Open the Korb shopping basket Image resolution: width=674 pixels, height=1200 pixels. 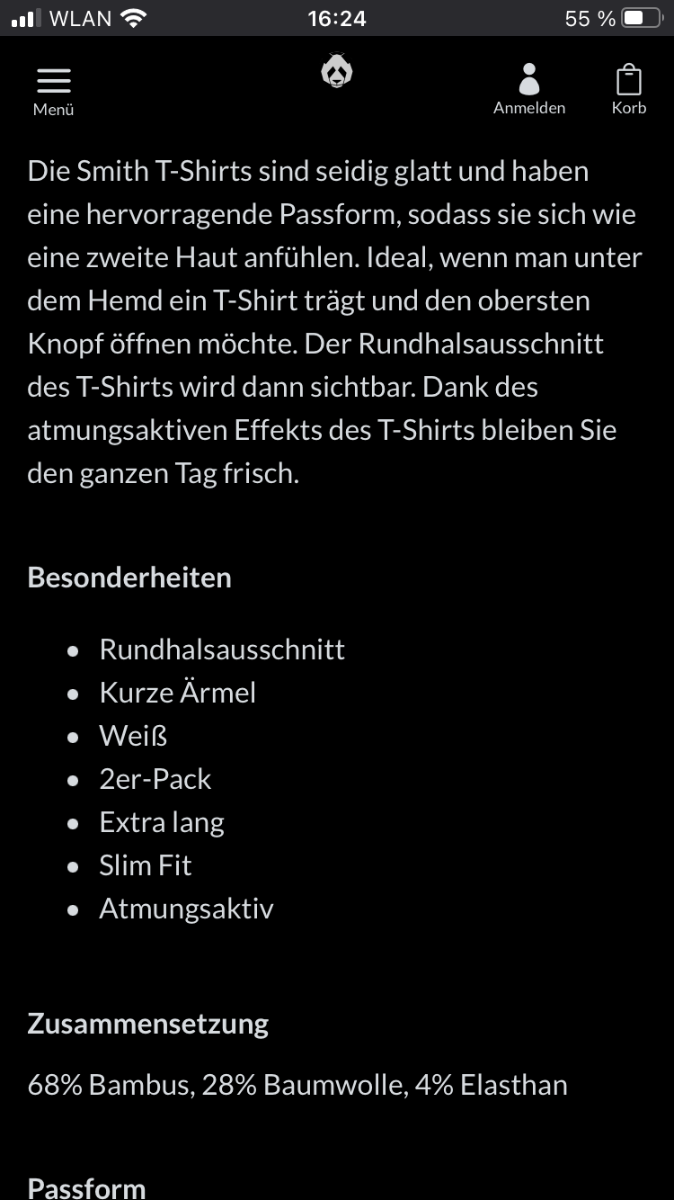coord(629,90)
